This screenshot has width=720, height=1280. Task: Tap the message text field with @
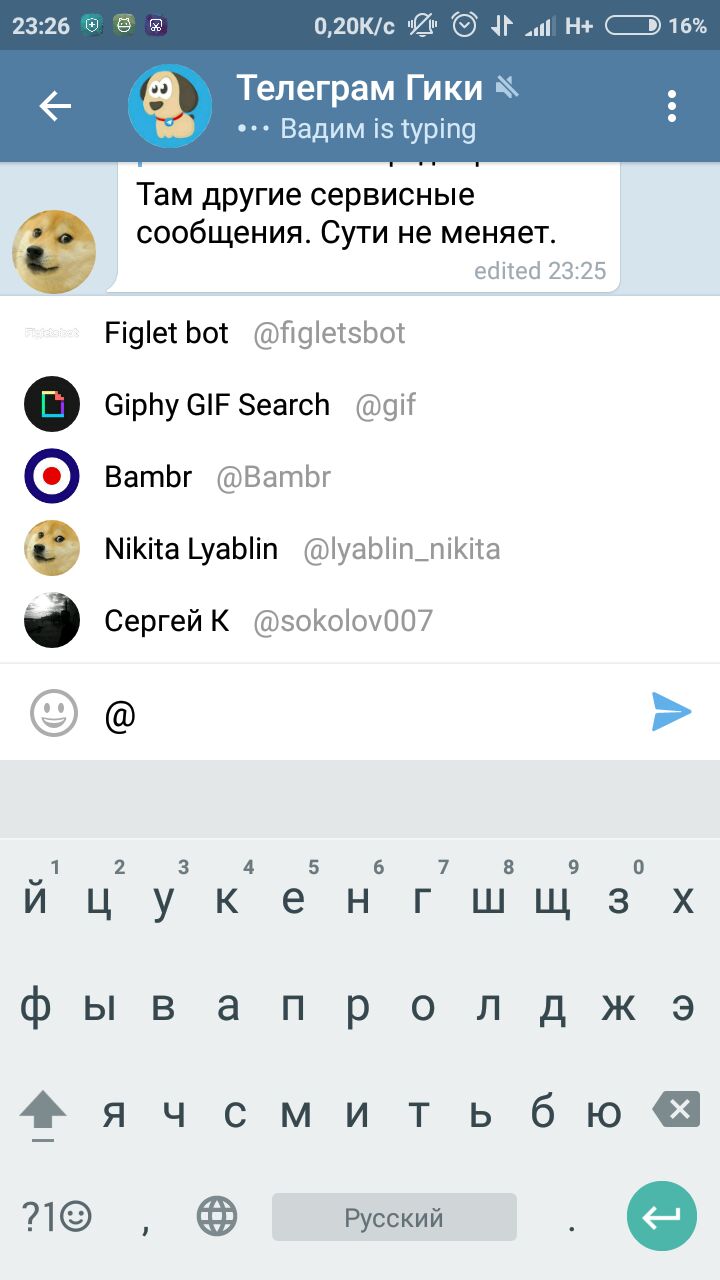click(370, 714)
